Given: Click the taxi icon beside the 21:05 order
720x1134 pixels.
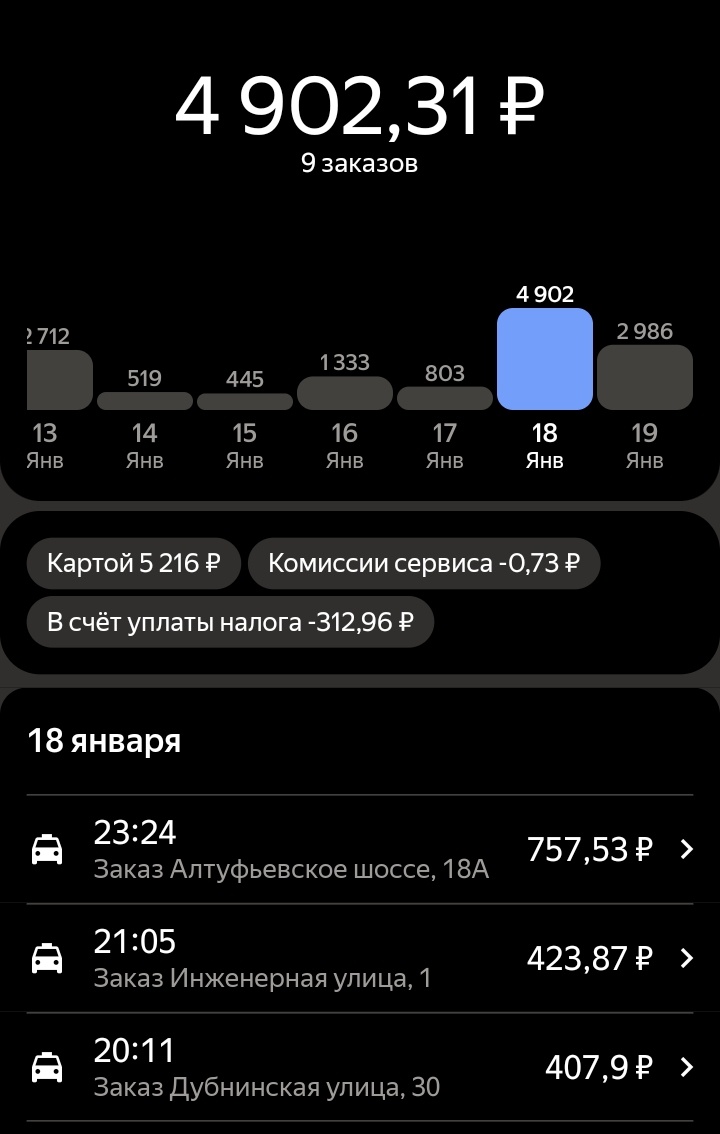Looking at the screenshot, I should tap(47, 957).
